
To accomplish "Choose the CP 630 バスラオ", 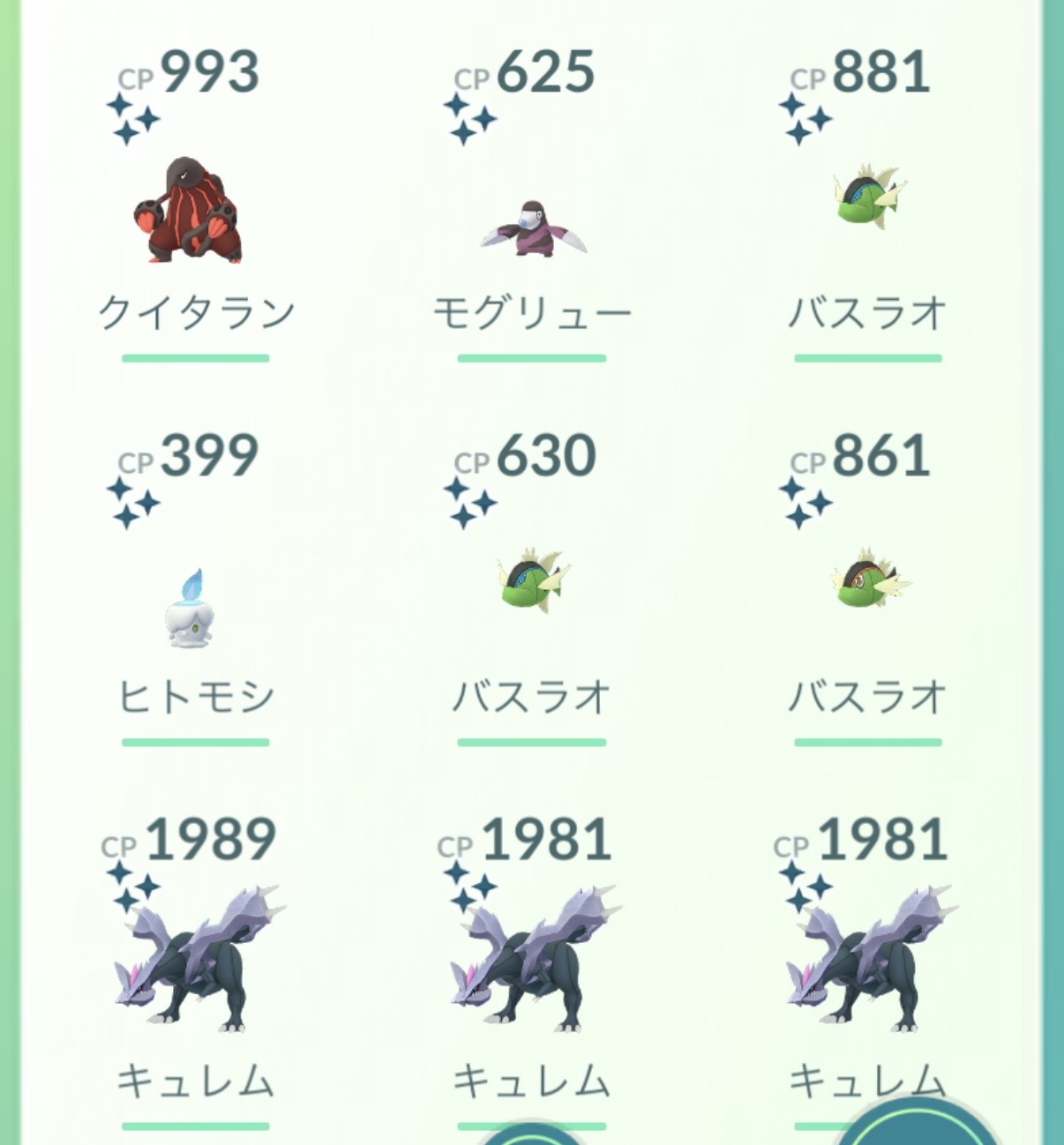I will [x=532, y=581].
